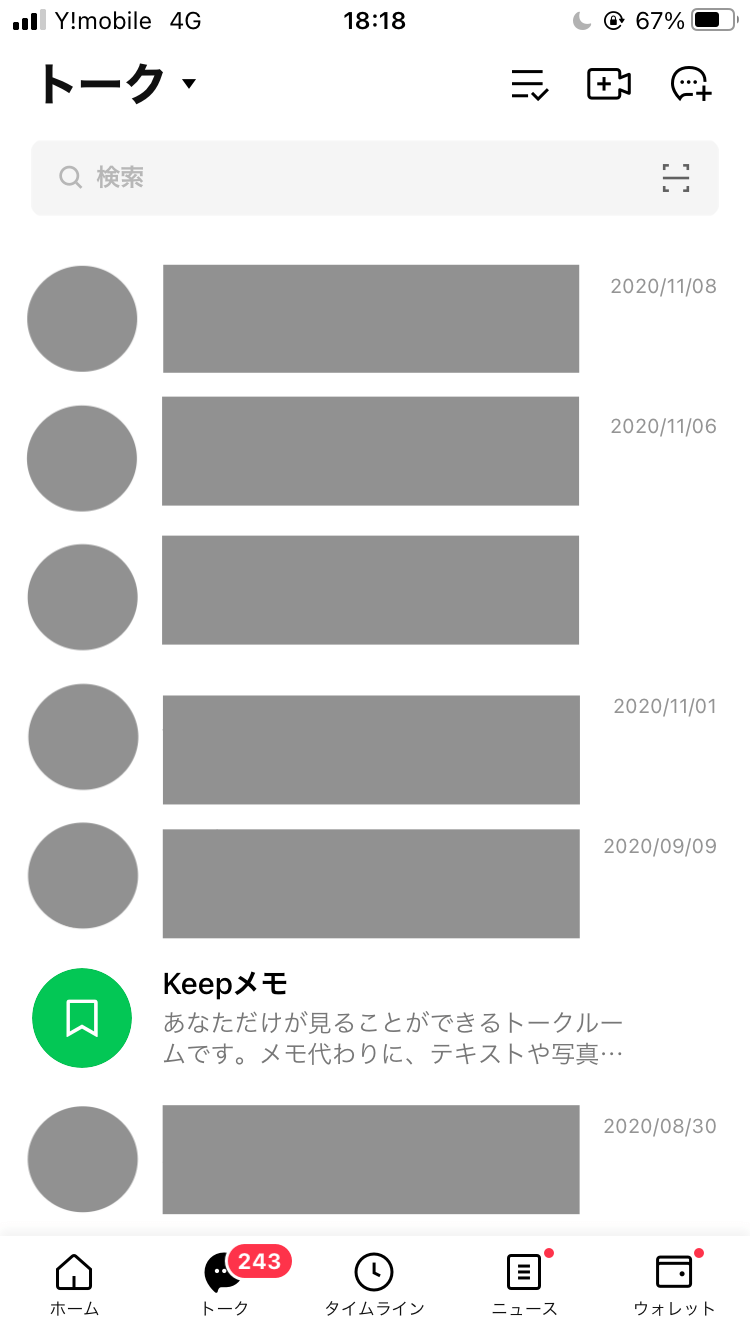The width and height of the screenshot is (750, 1334).
Task: Open the chat list edit checklist icon
Action: click(x=529, y=85)
